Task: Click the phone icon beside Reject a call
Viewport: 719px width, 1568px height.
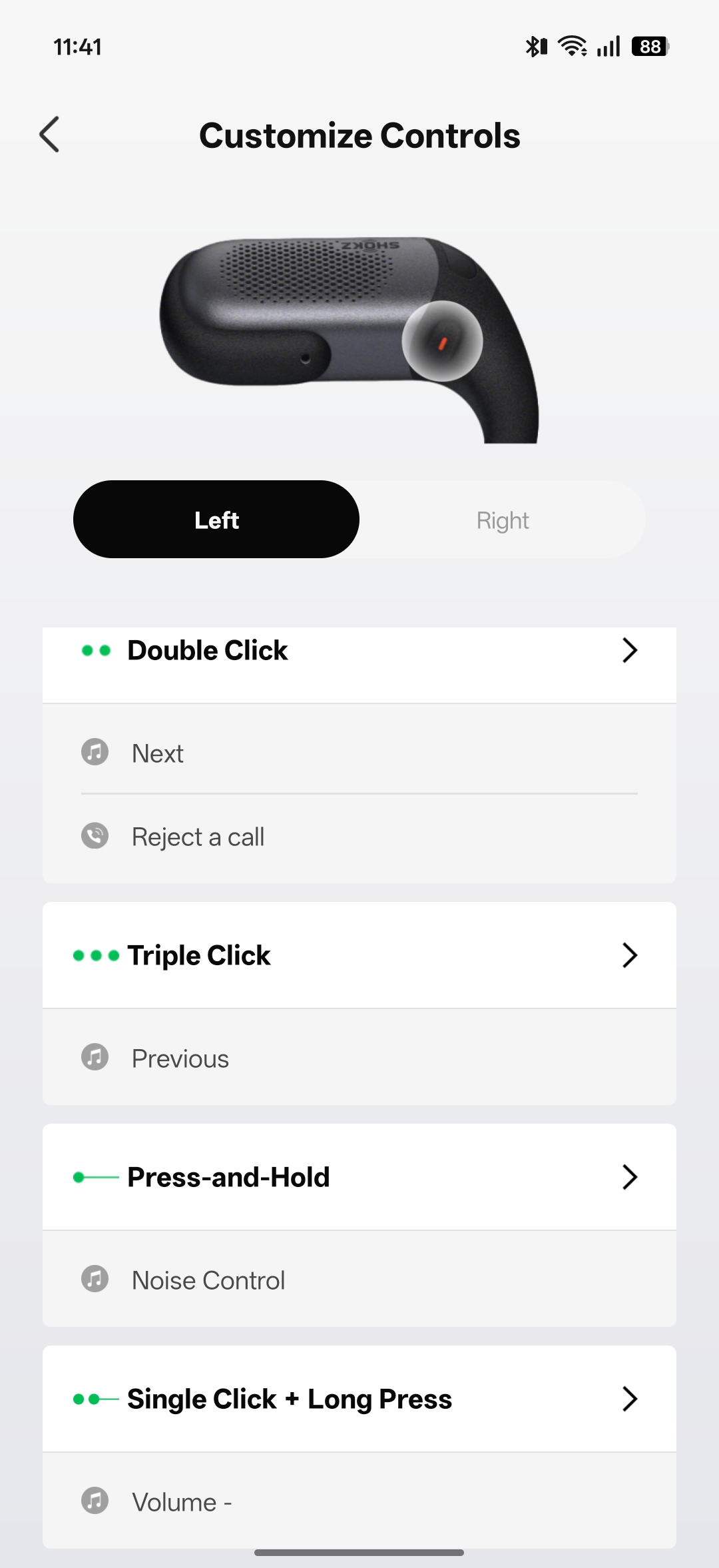Action: [95, 836]
